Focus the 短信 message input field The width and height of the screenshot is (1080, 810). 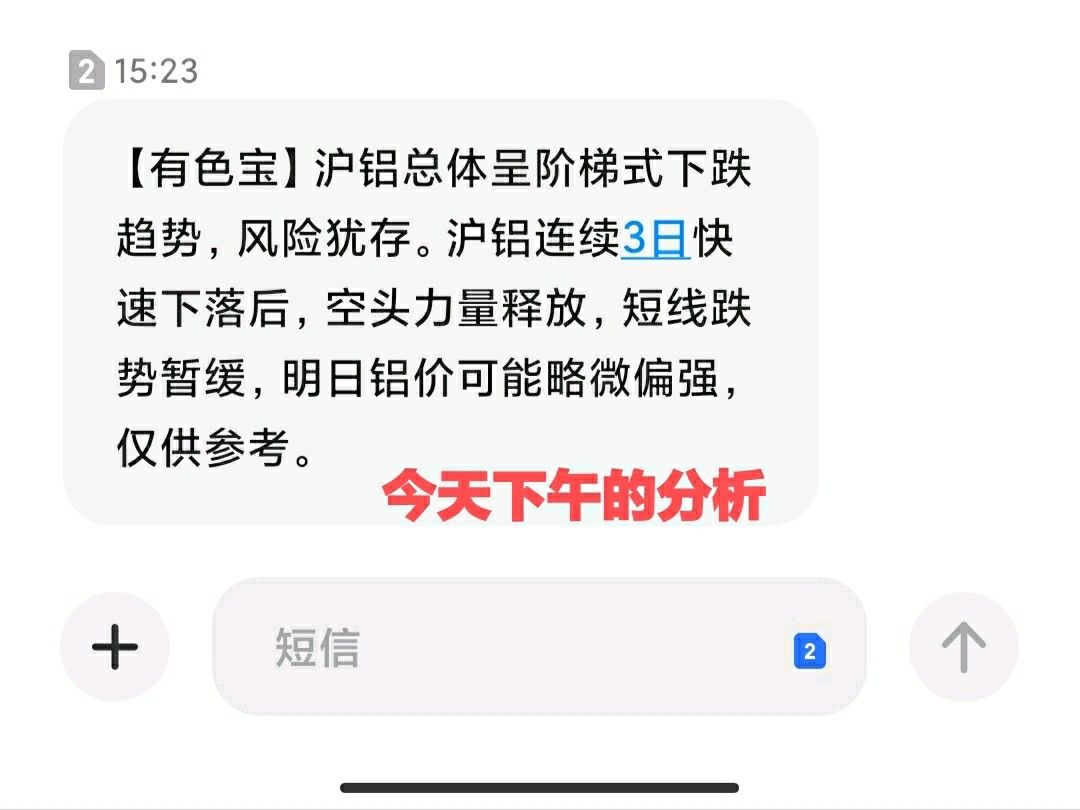(x=500, y=647)
